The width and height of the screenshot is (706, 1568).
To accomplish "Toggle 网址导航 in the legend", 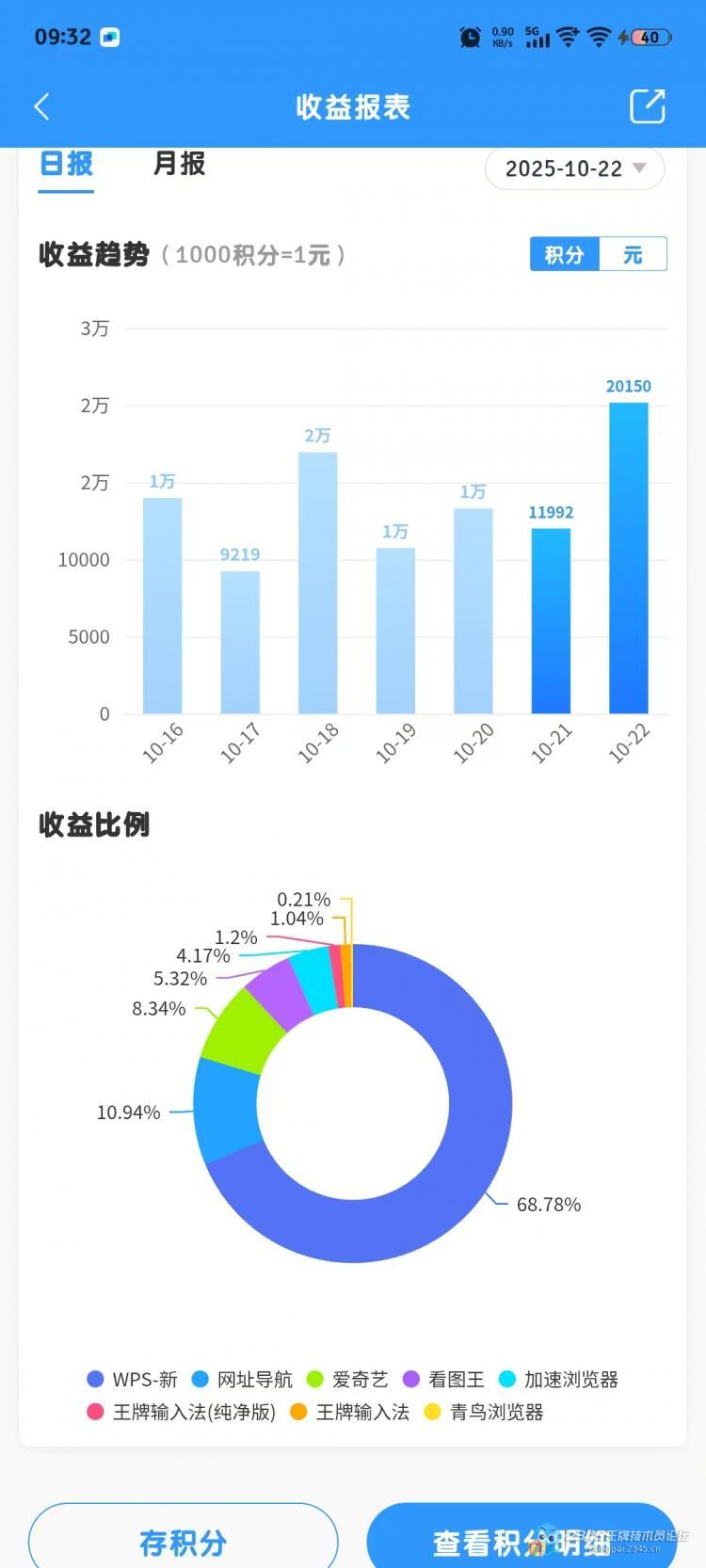I will coord(243,1380).
